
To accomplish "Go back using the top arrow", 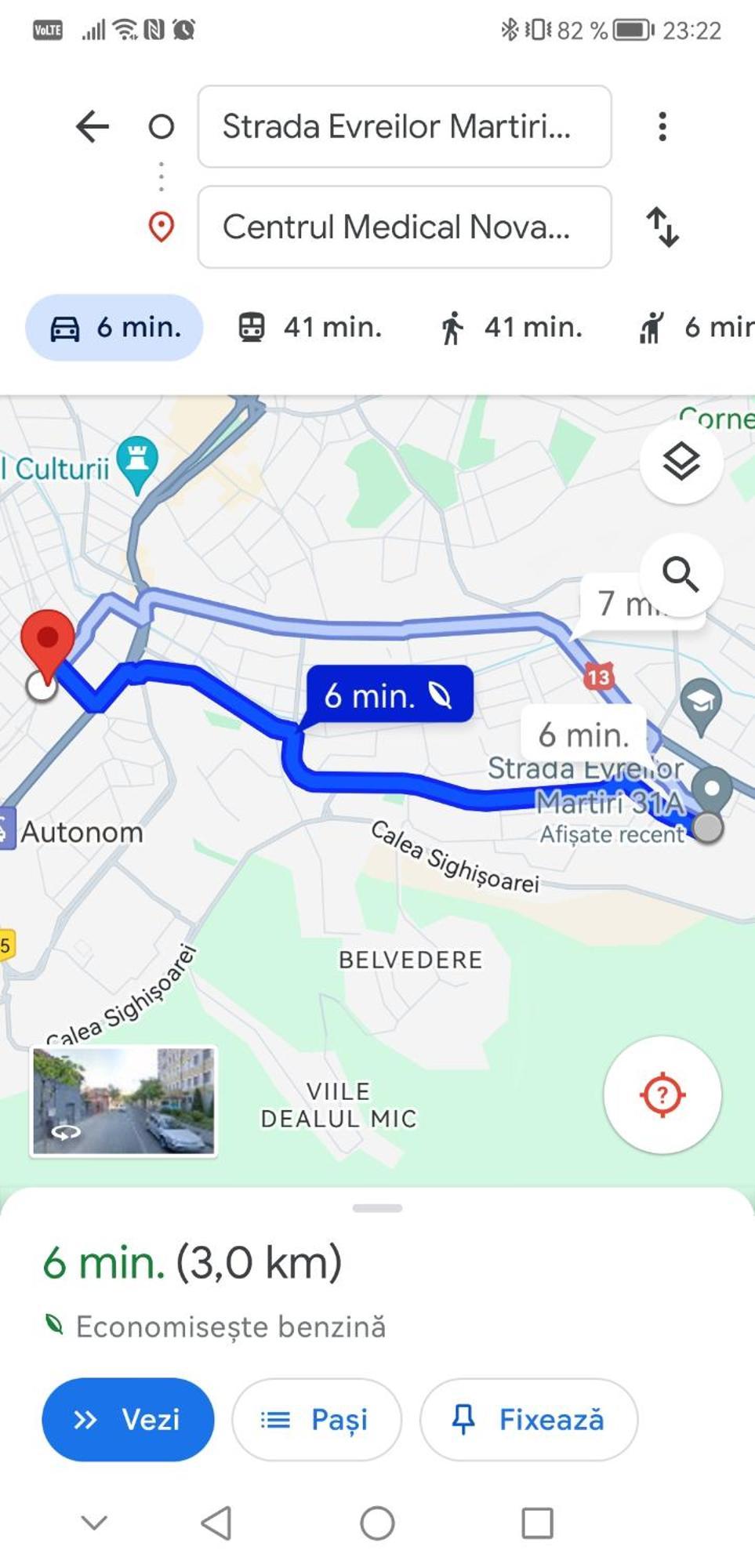I will [x=93, y=126].
